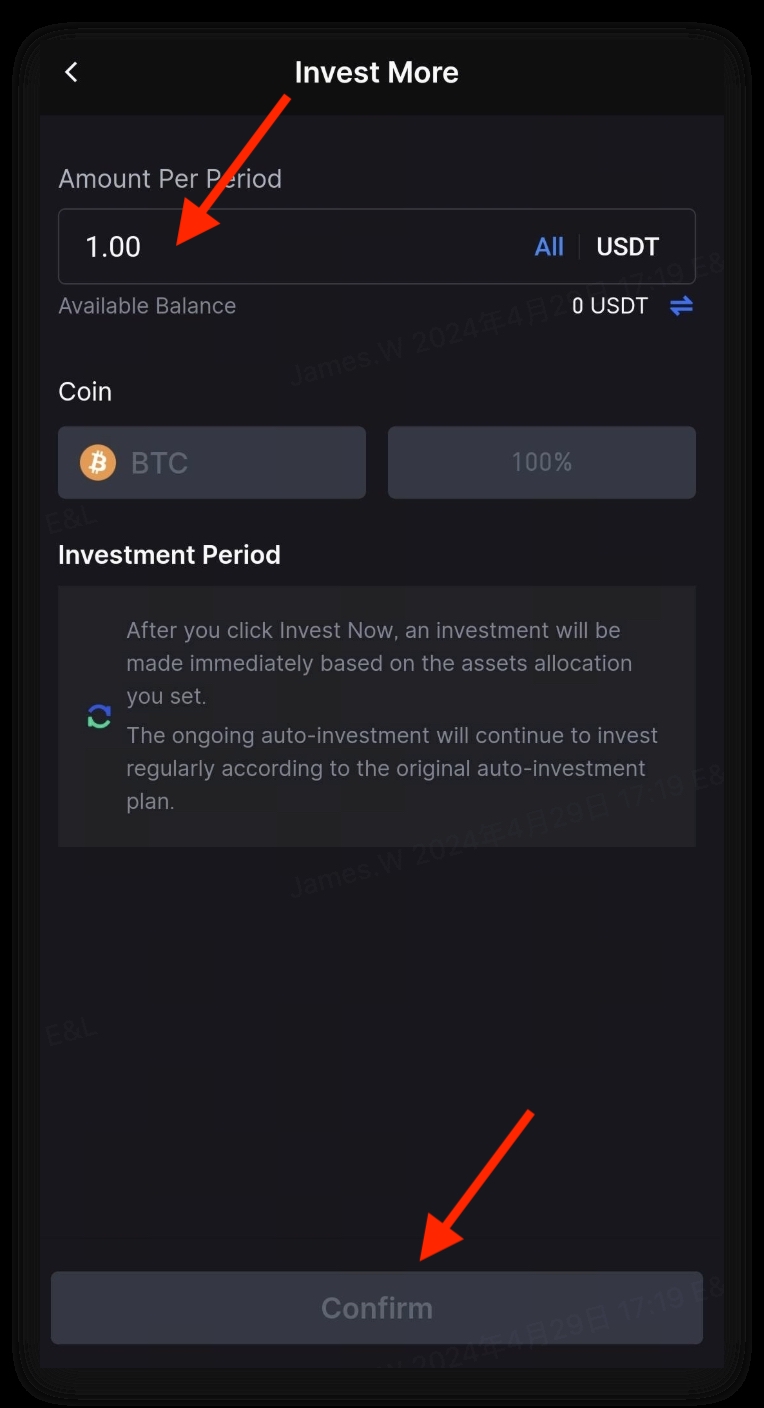The width and height of the screenshot is (764, 1408).
Task: Tap the Confirm button
Action: [x=377, y=1307]
